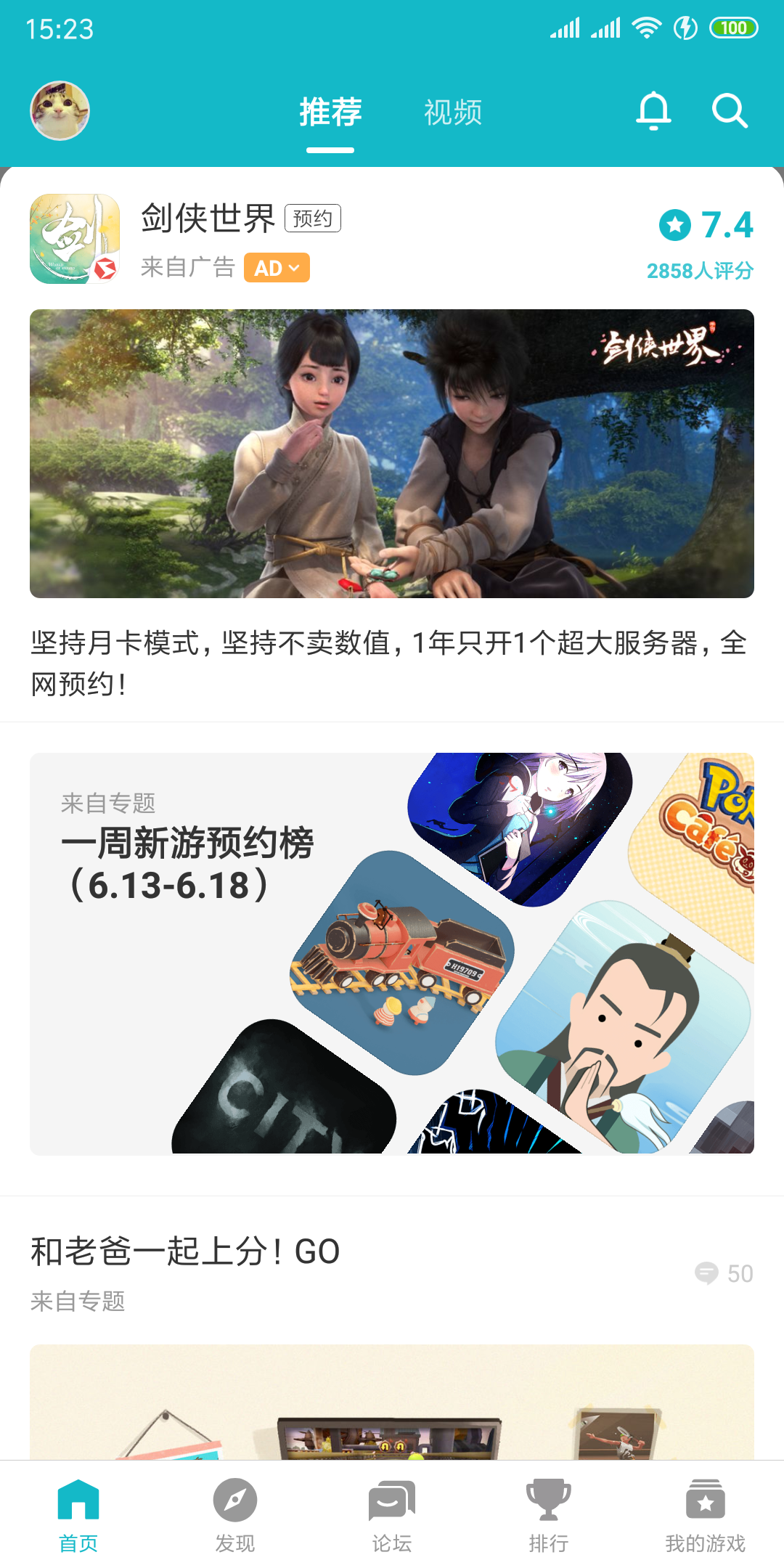Viewport: 784px width, 1568px height.
Task: Switch to the 视频 tab
Action: (453, 113)
